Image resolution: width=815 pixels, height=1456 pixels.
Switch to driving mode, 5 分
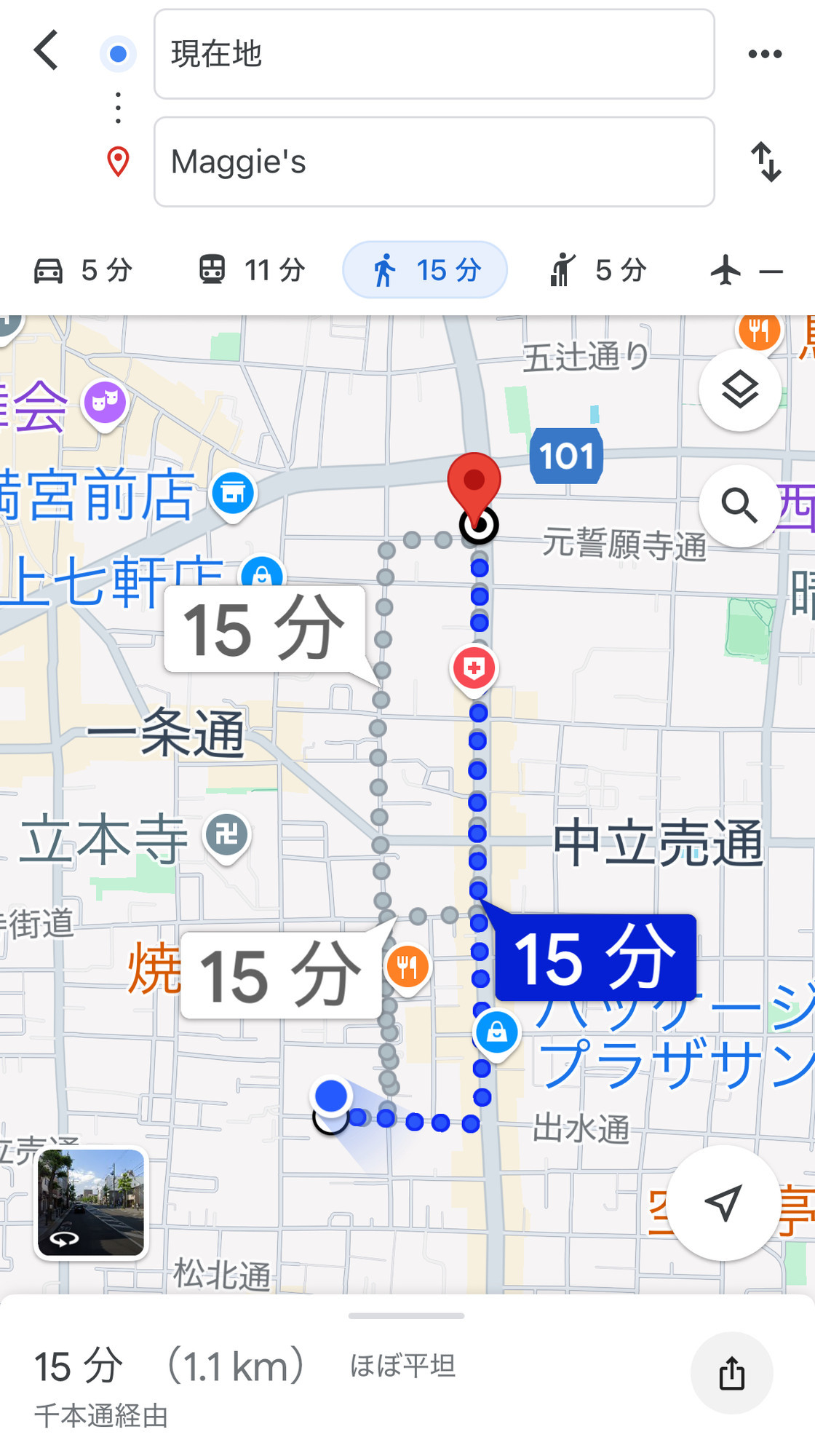click(84, 270)
